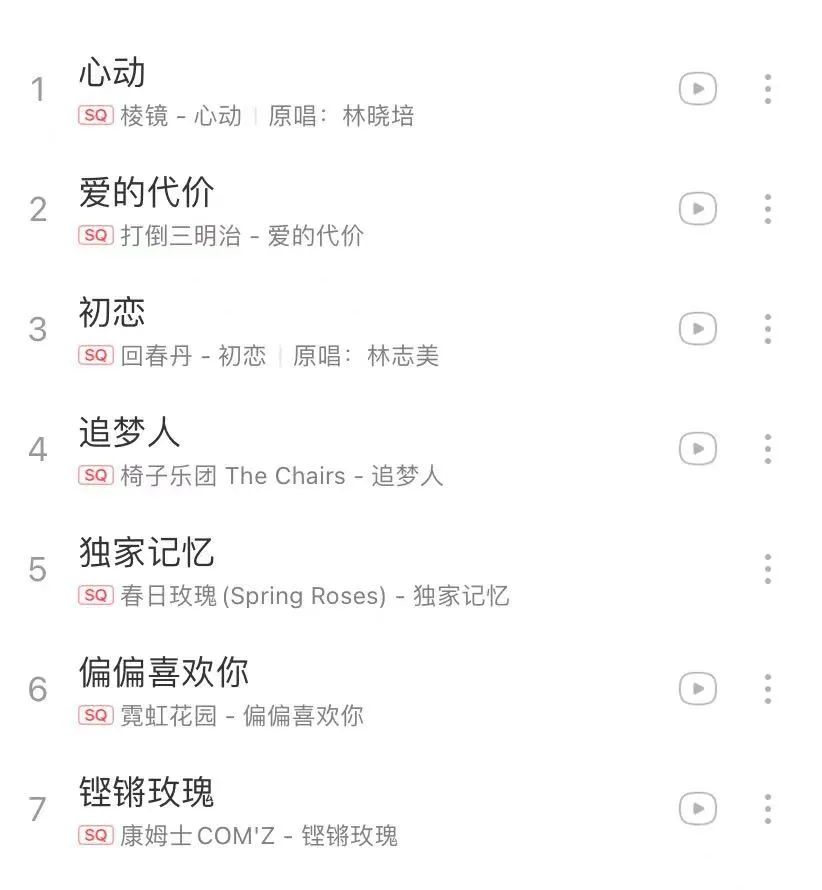The height and width of the screenshot is (890, 822).
Task: Expand options for 爱的代价 via three-dot icon
Action: (x=767, y=208)
